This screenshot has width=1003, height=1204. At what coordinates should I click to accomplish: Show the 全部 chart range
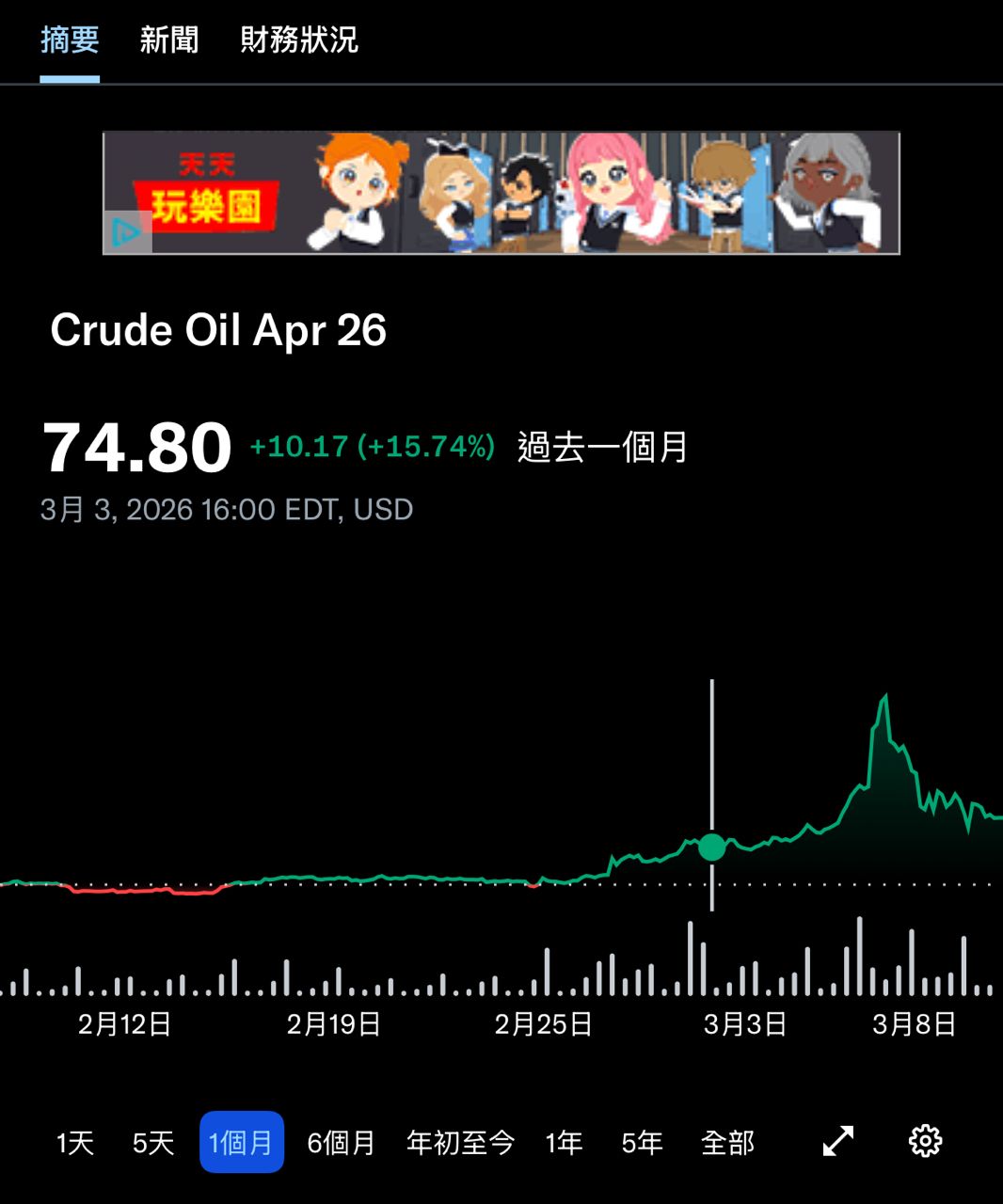728,1143
